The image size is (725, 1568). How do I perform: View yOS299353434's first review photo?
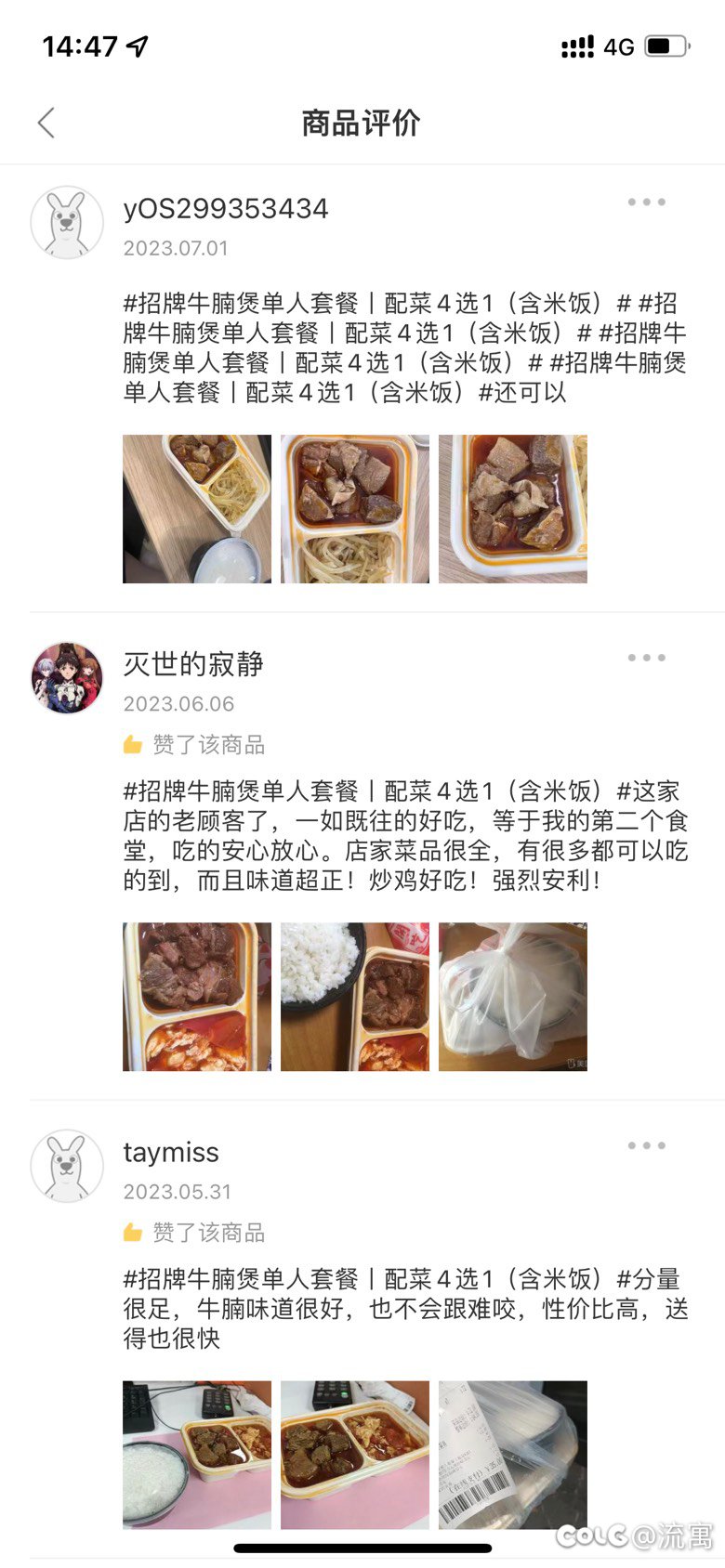[197, 509]
